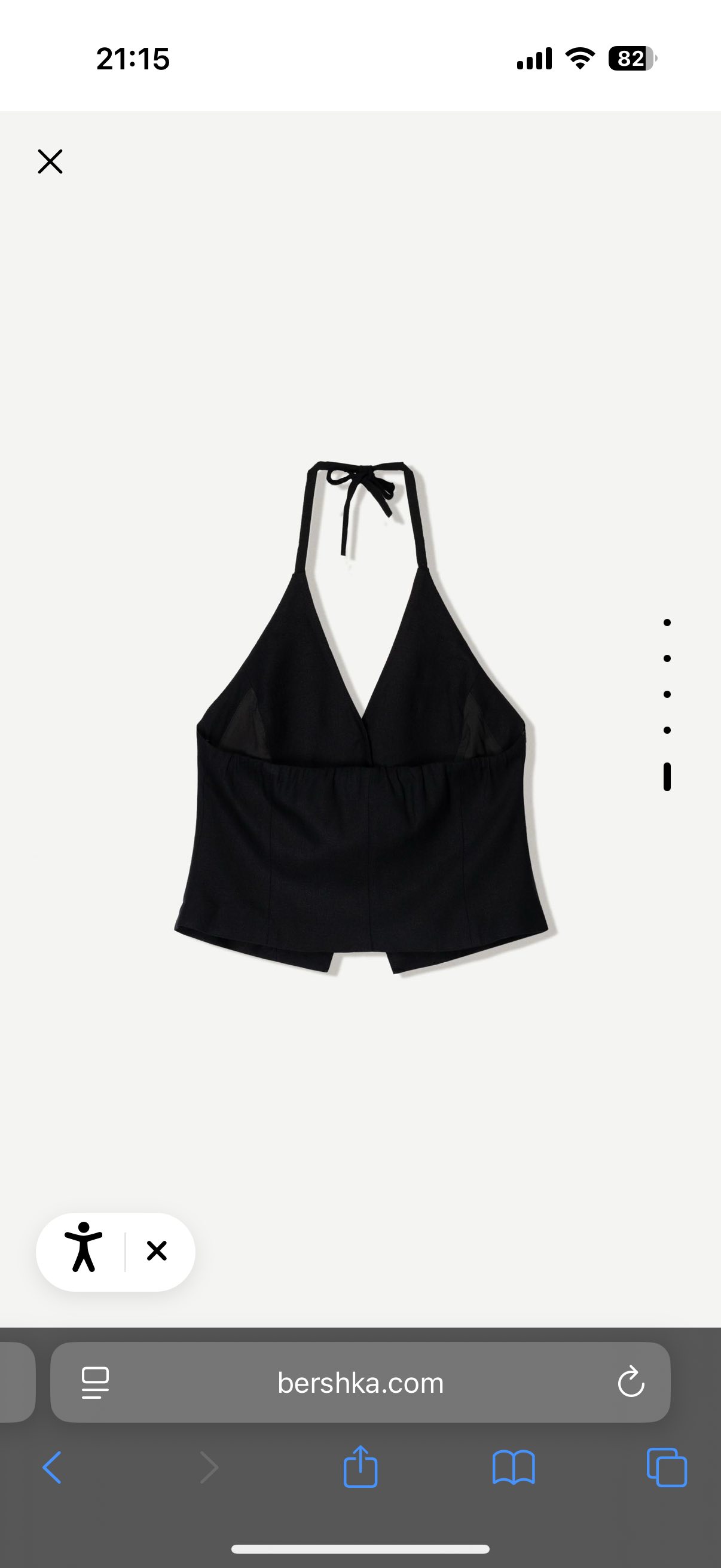Dismiss the accessibility widget
Viewport: 721px width, 1568px height.
point(157,1252)
